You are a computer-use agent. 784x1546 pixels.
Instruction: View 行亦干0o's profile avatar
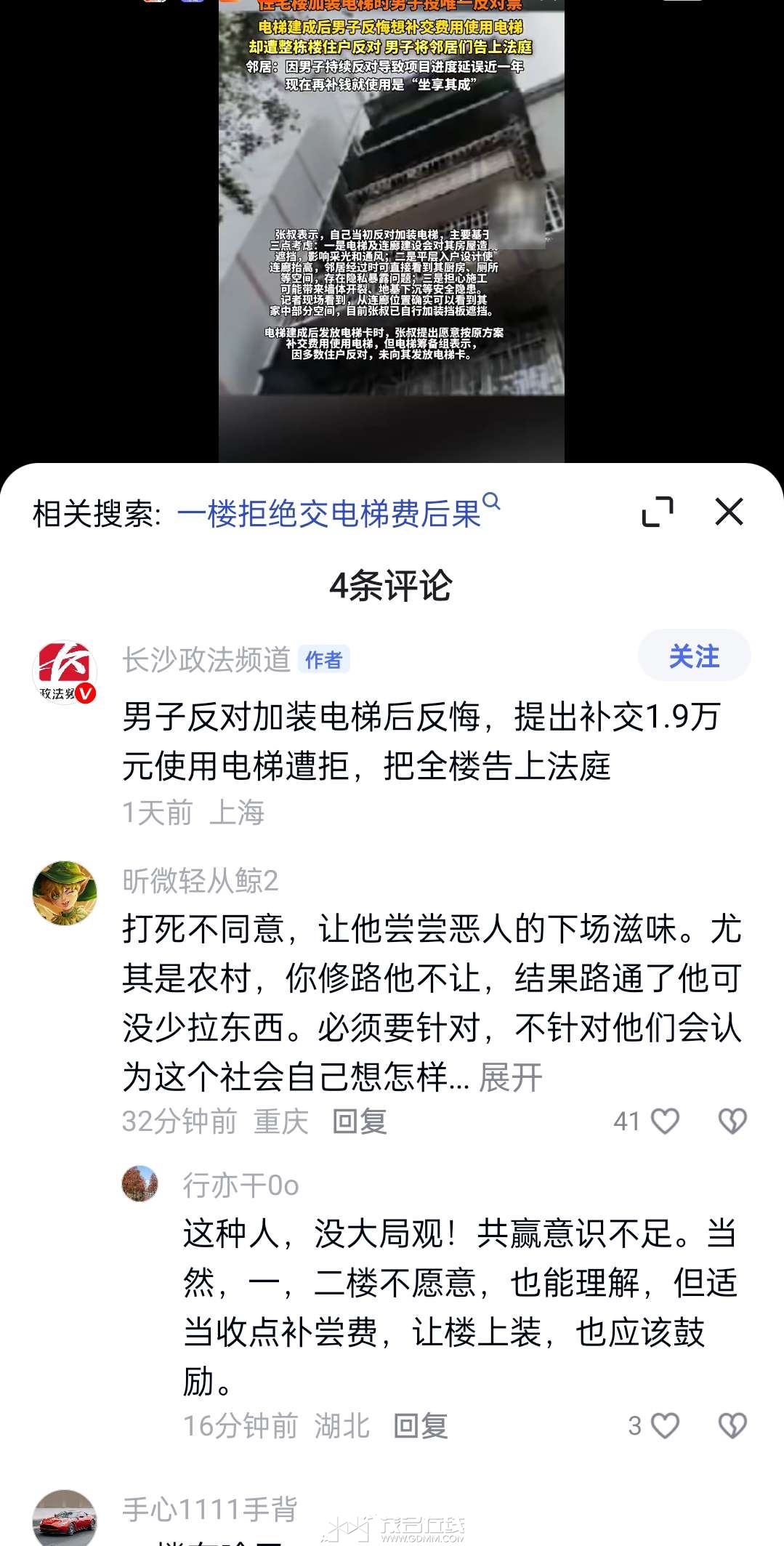tap(140, 1184)
